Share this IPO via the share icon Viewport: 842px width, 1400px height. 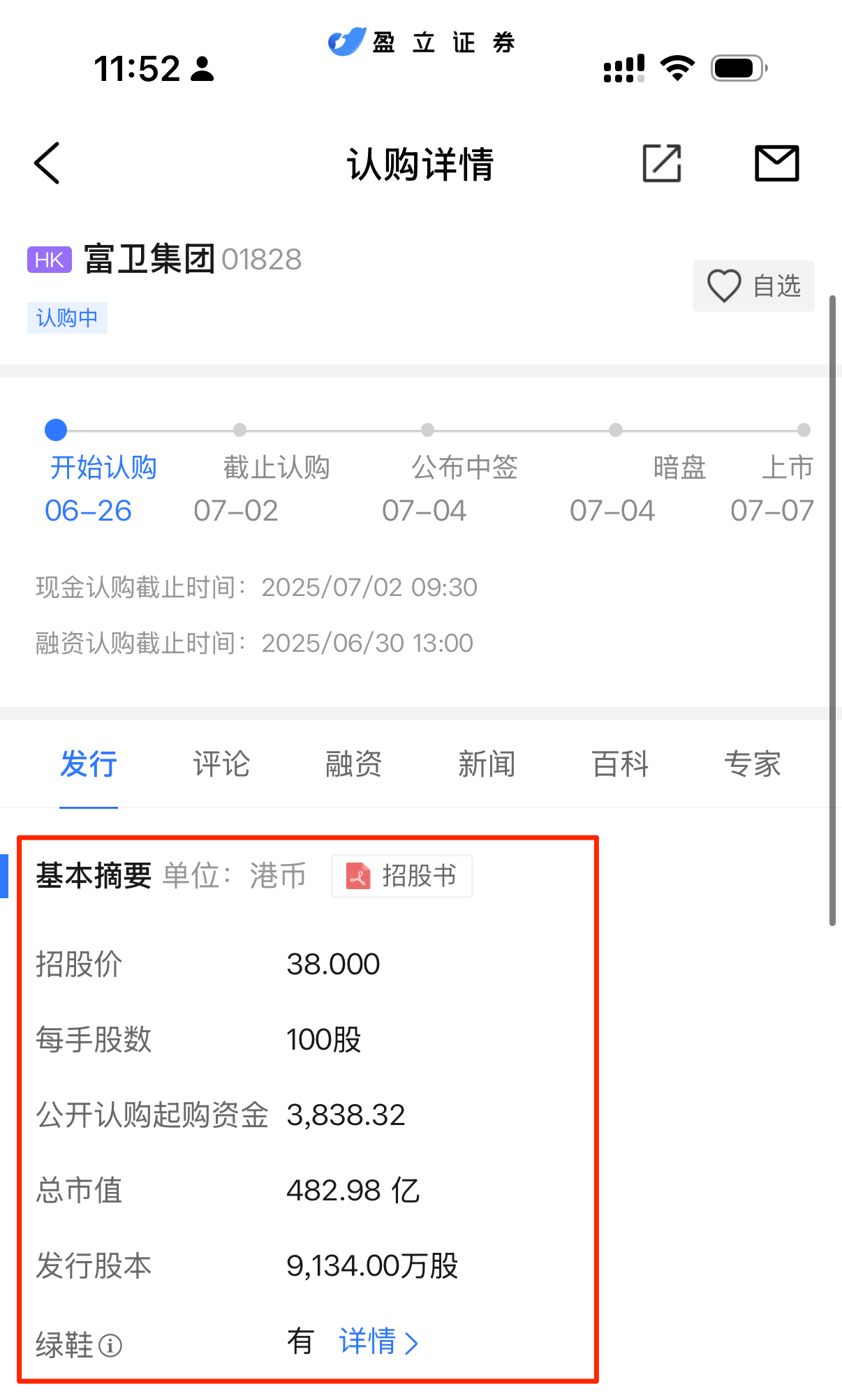coord(661,163)
